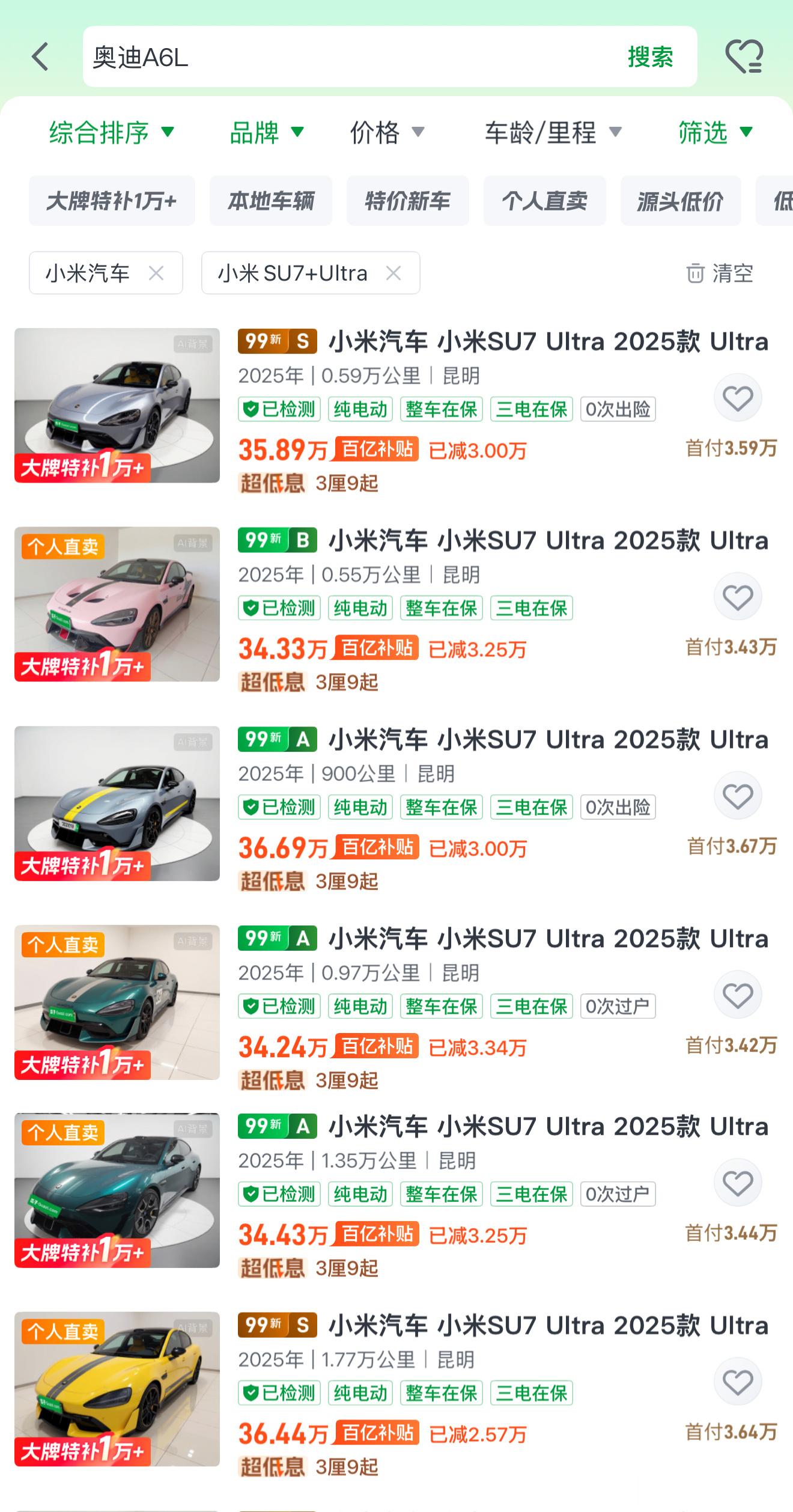Open the 筛选 filter menu

[717, 133]
